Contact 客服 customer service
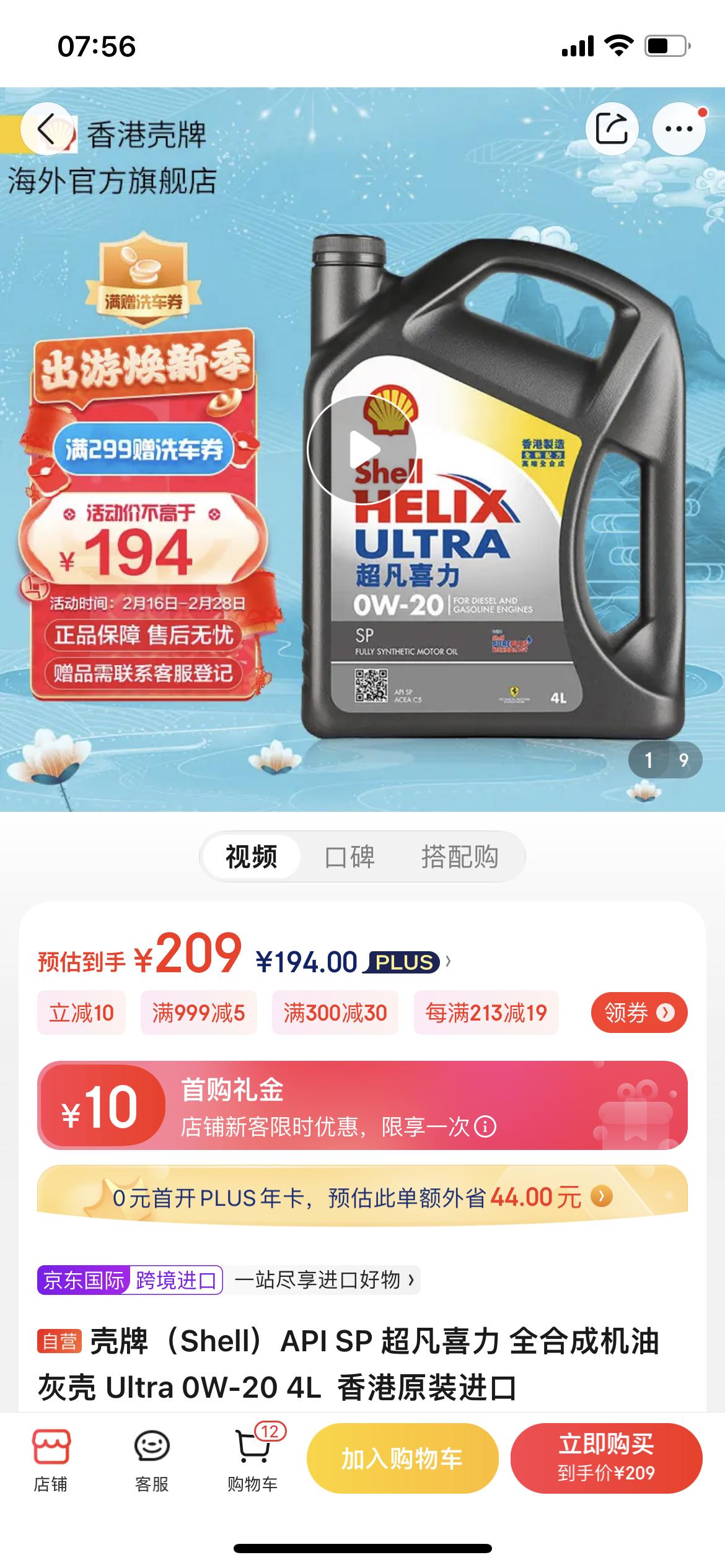This screenshot has height=1568, width=725. (x=152, y=1460)
